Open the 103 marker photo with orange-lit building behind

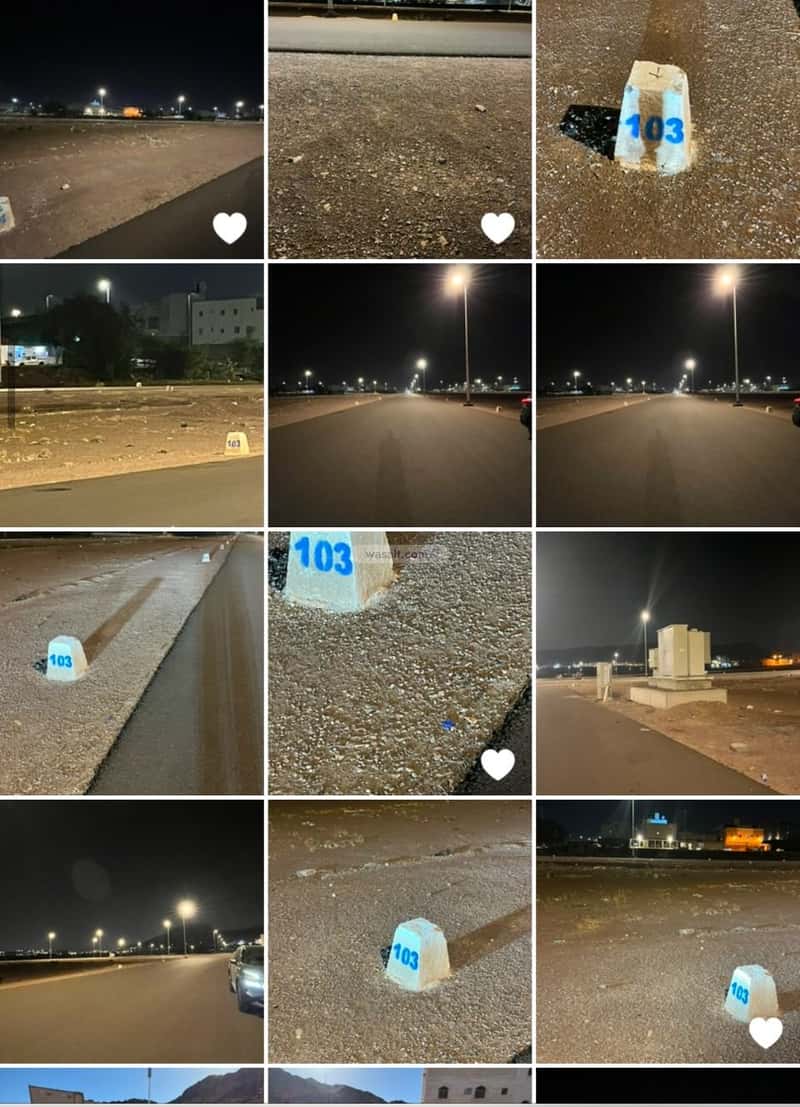pyautogui.click(x=668, y=930)
